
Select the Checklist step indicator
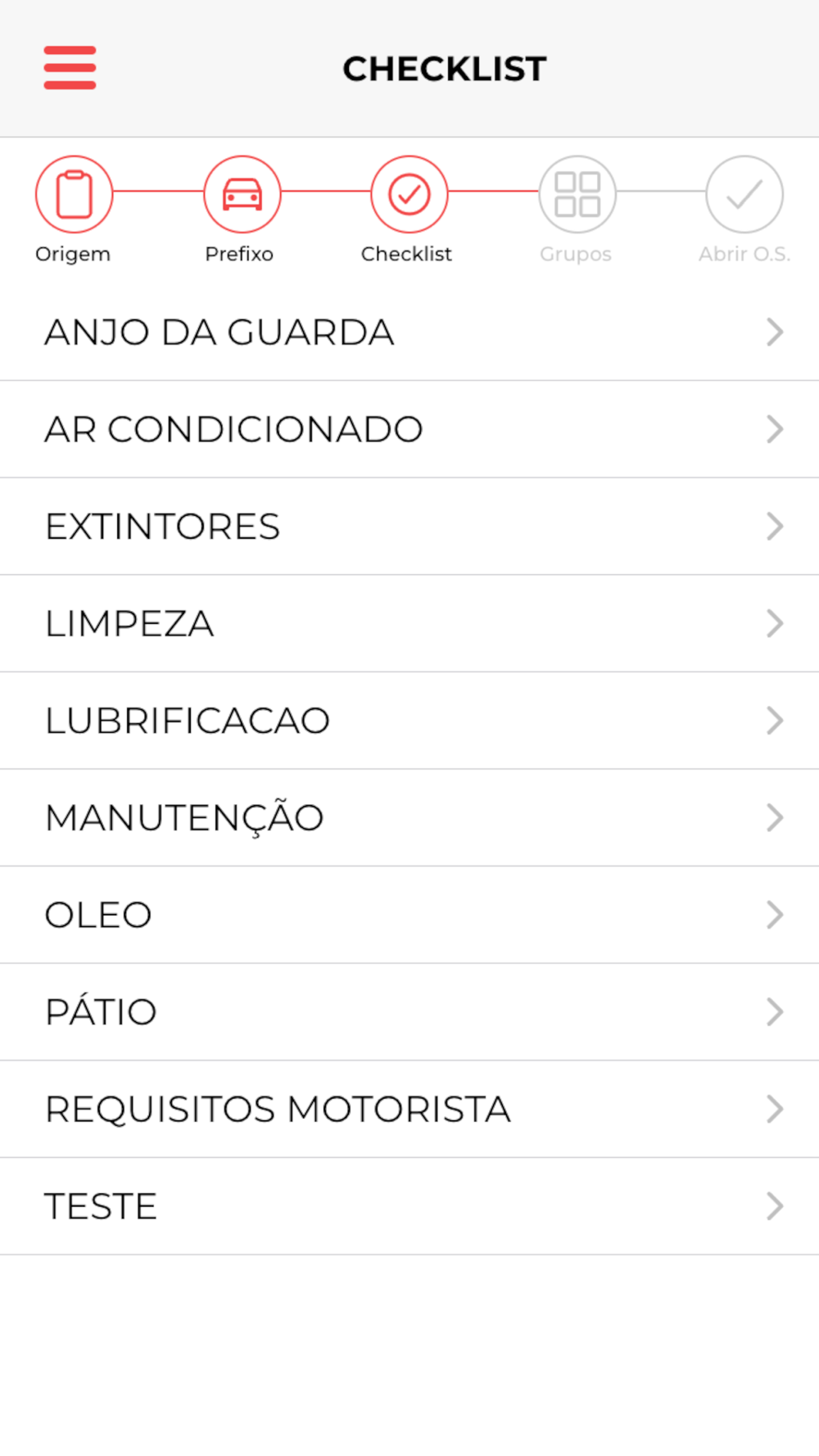(x=409, y=195)
